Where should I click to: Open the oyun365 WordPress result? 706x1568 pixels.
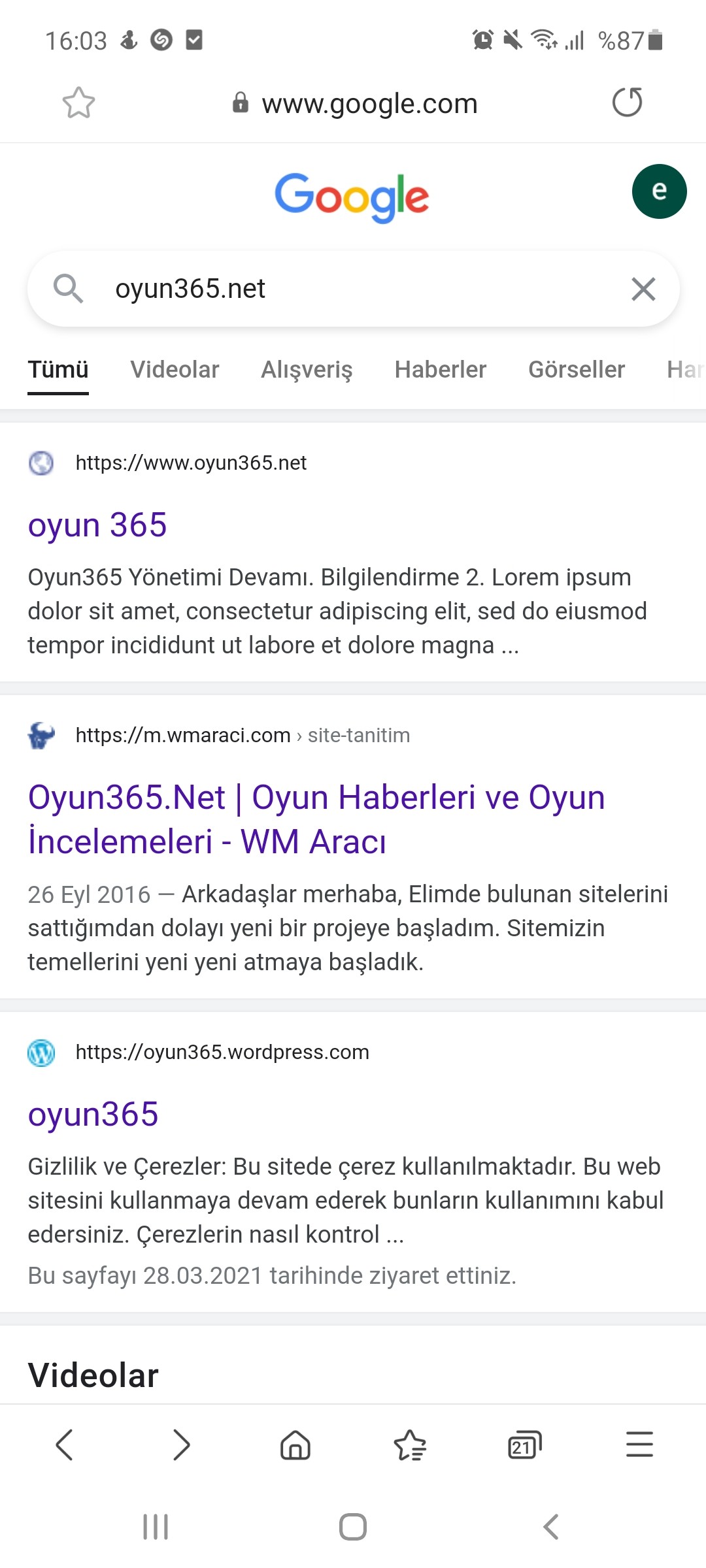click(93, 1115)
